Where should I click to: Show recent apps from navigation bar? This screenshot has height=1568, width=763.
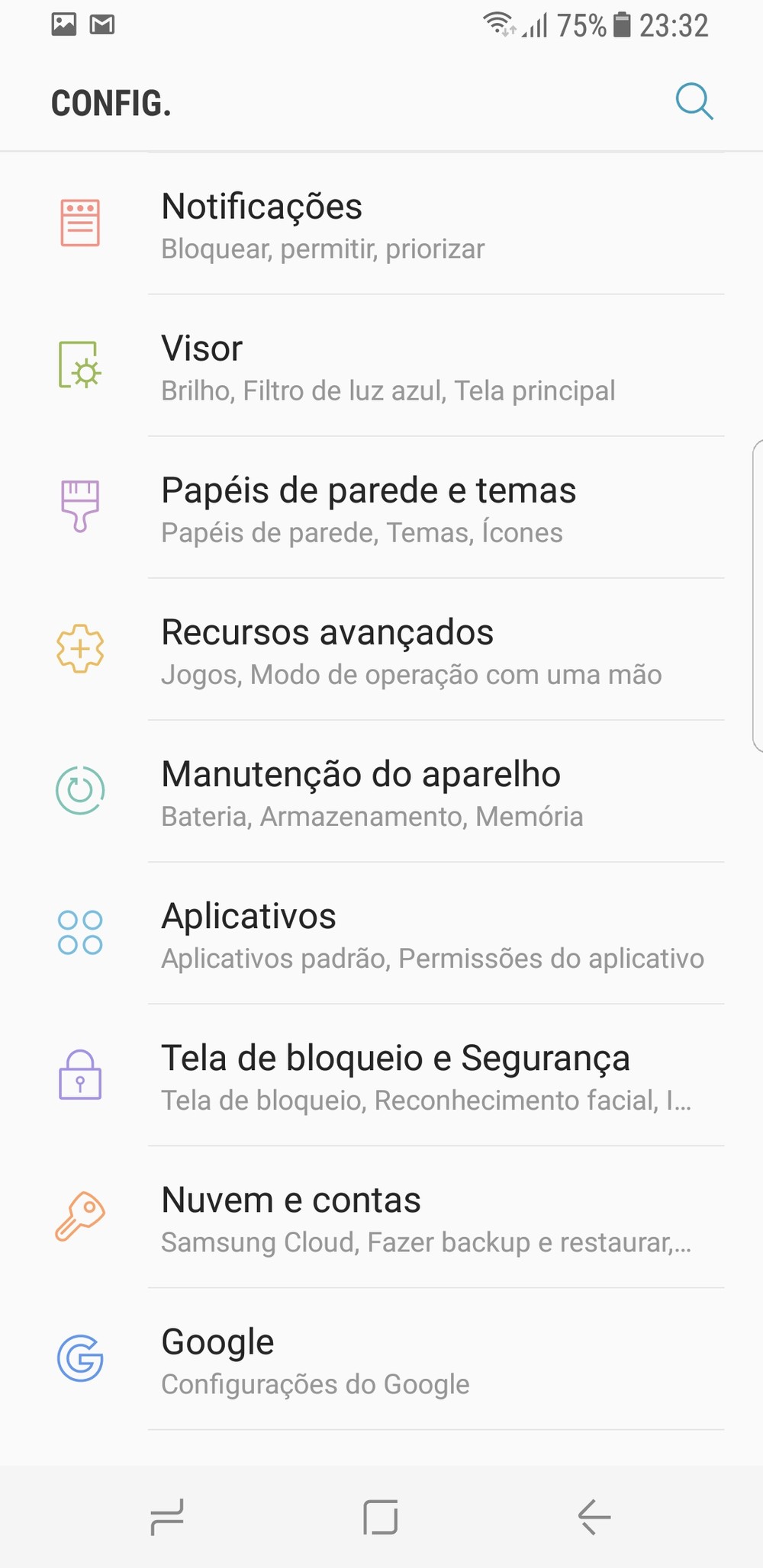coord(167,1516)
